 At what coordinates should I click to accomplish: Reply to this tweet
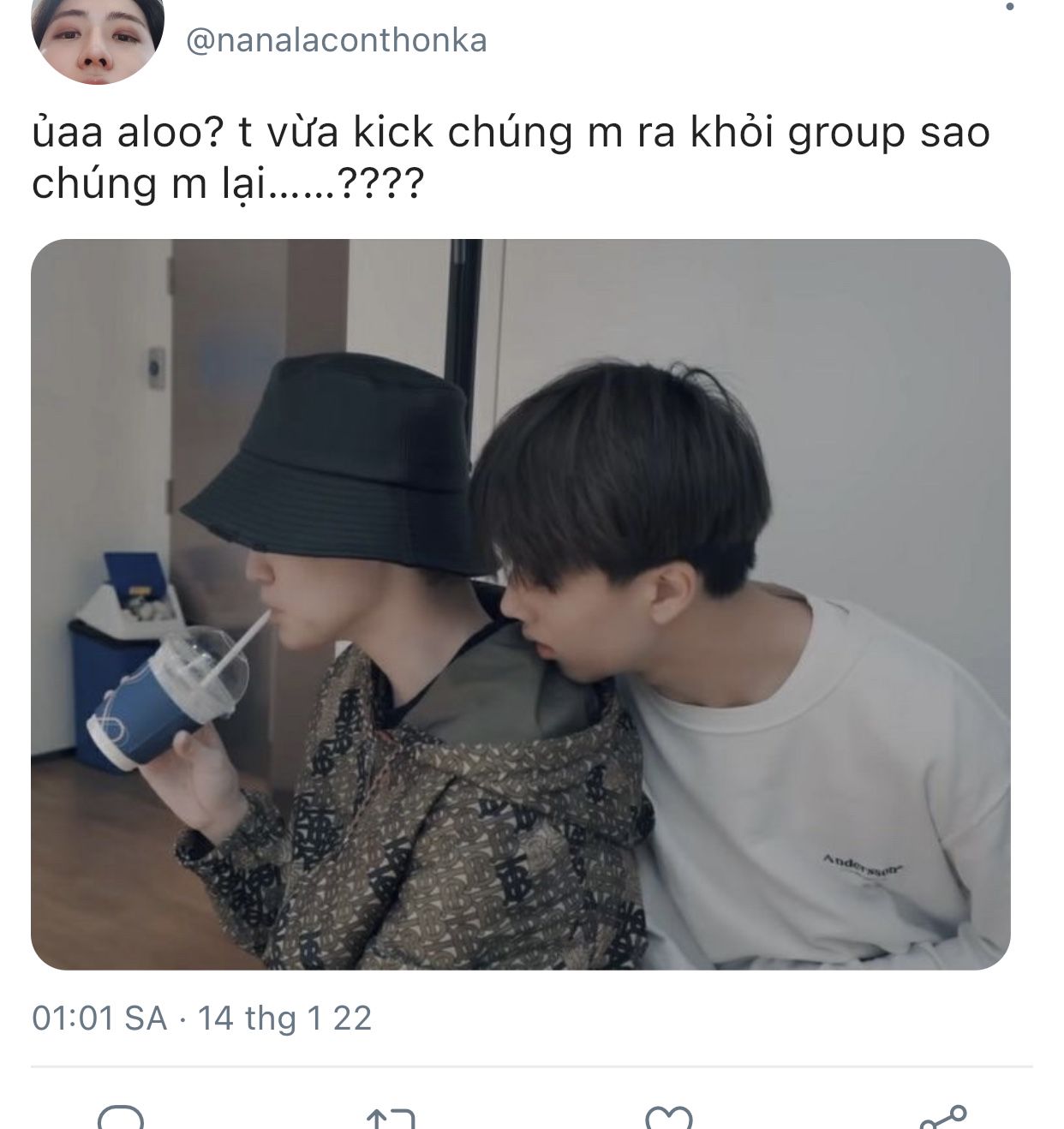click(x=121, y=1118)
